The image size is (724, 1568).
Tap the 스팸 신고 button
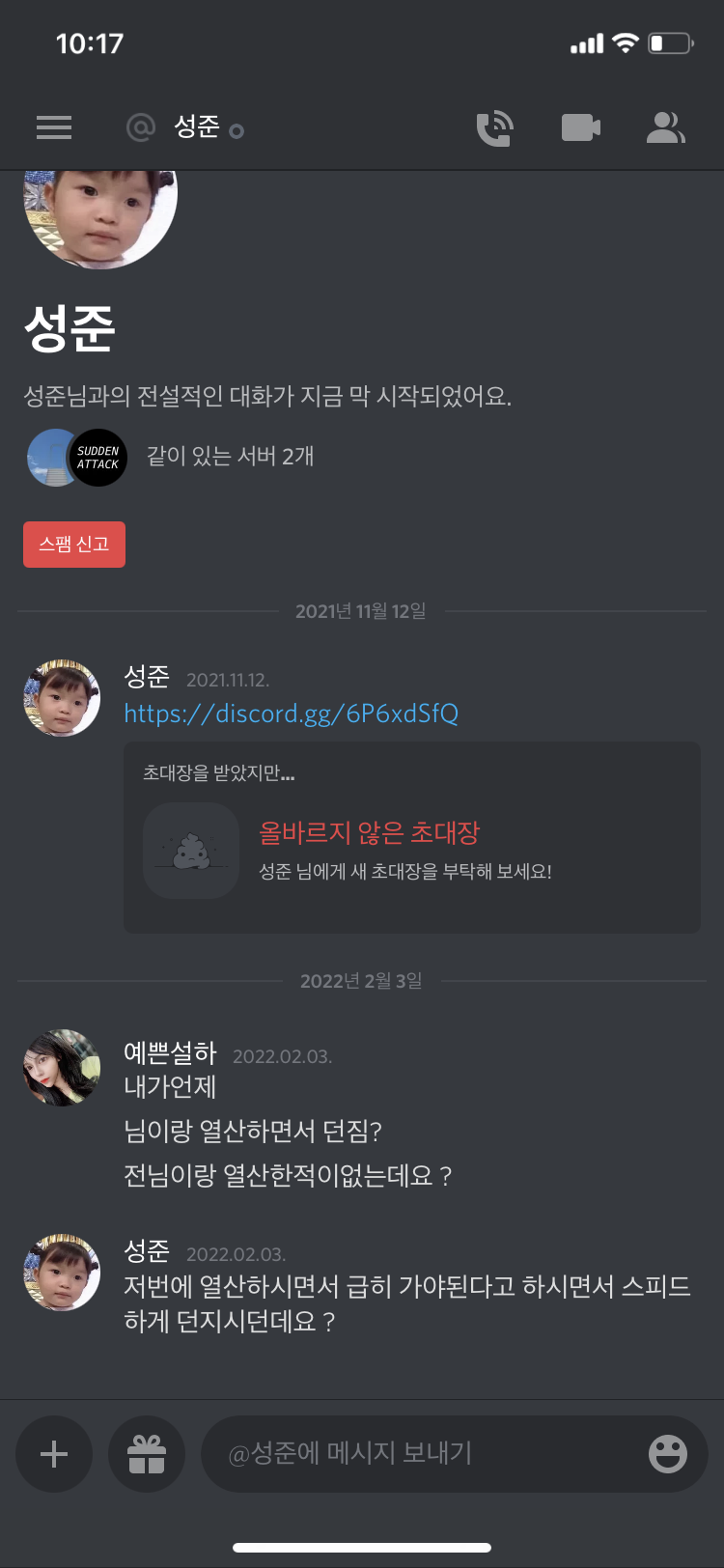74,545
